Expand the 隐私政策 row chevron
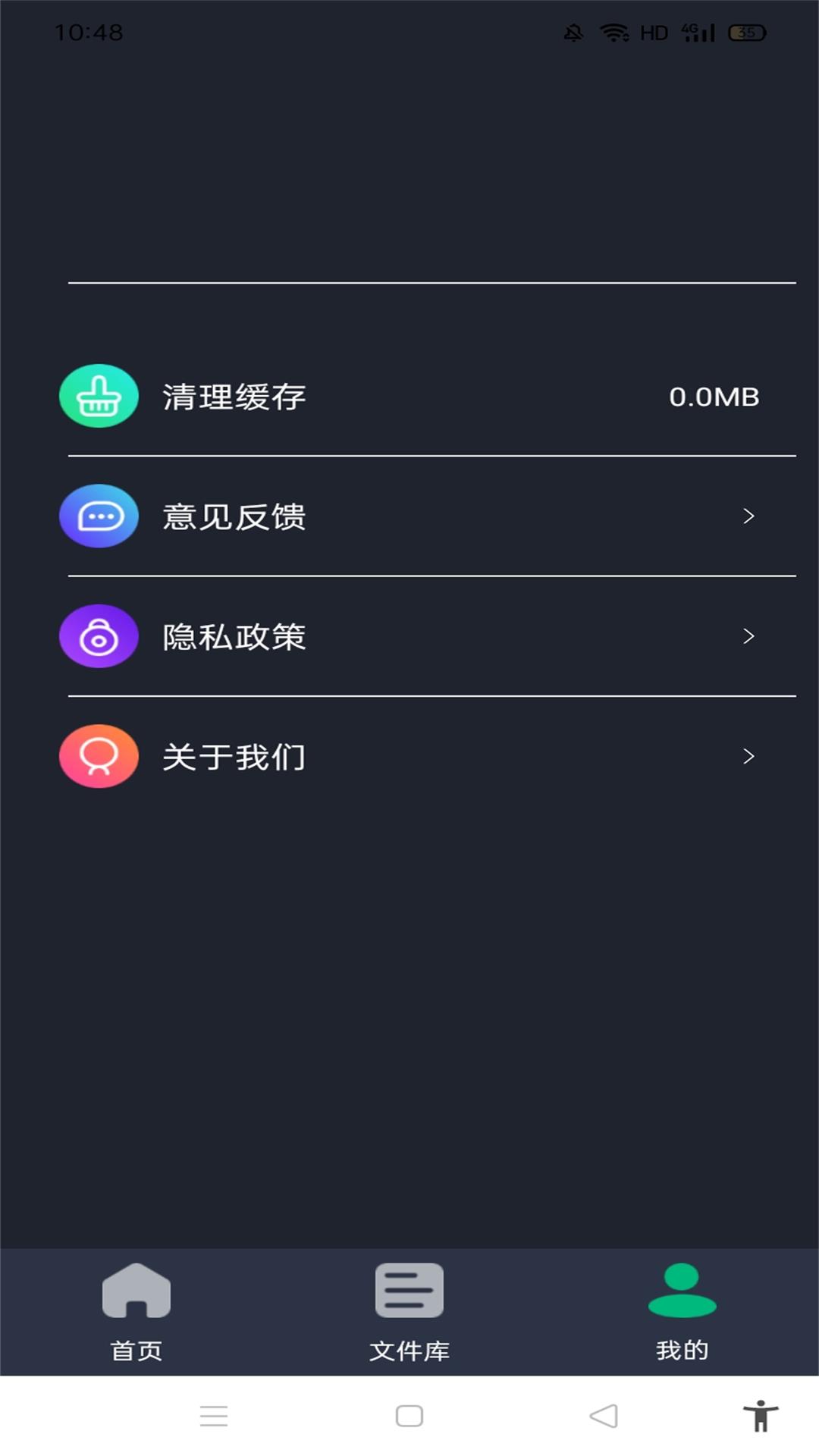The height and width of the screenshot is (1456, 819). click(749, 636)
